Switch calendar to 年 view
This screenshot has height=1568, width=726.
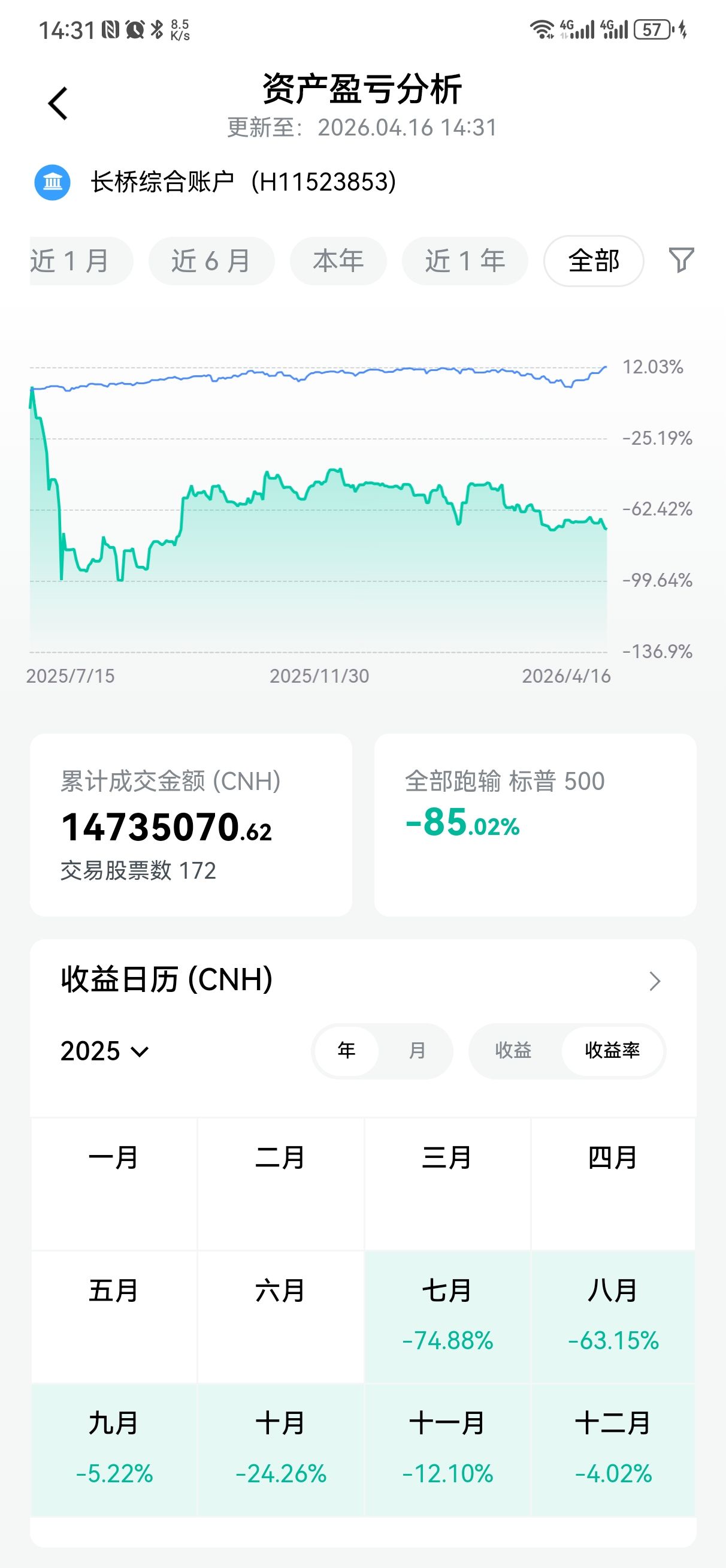click(347, 1051)
